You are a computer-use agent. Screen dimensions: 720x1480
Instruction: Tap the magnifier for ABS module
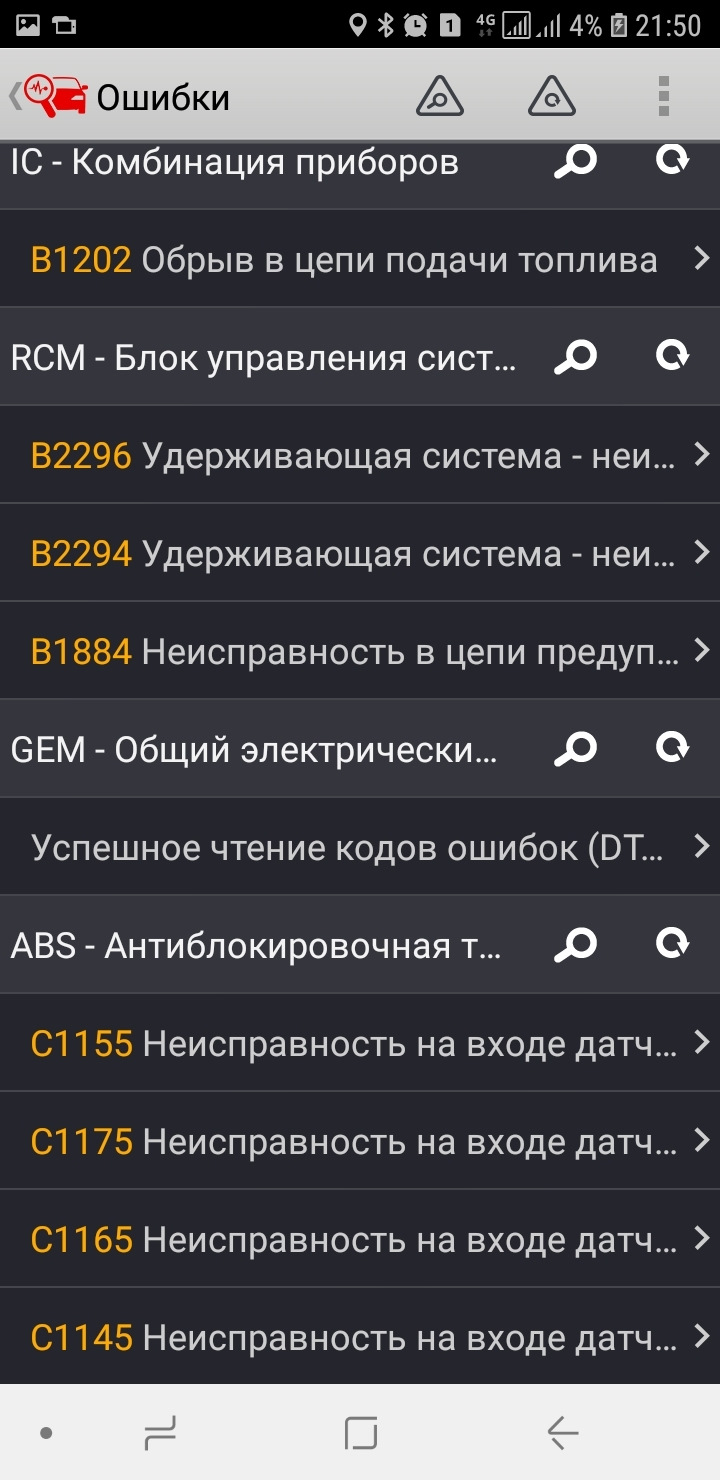point(576,944)
